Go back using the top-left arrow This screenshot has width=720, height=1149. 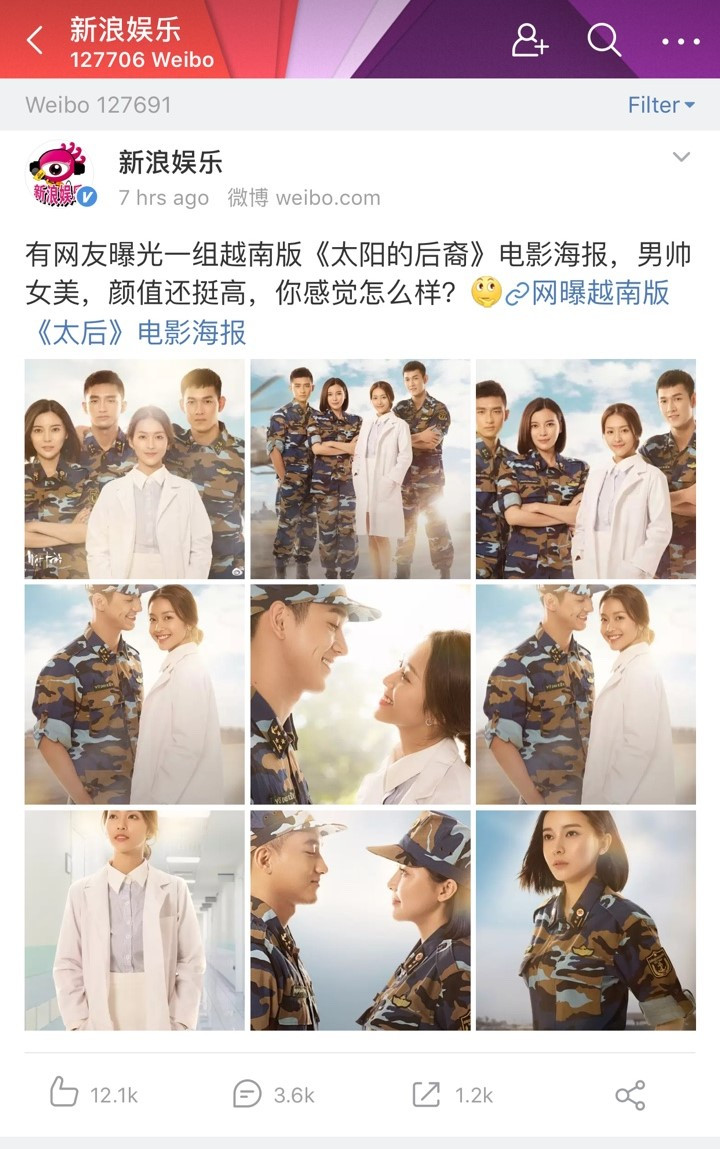(35, 40)
